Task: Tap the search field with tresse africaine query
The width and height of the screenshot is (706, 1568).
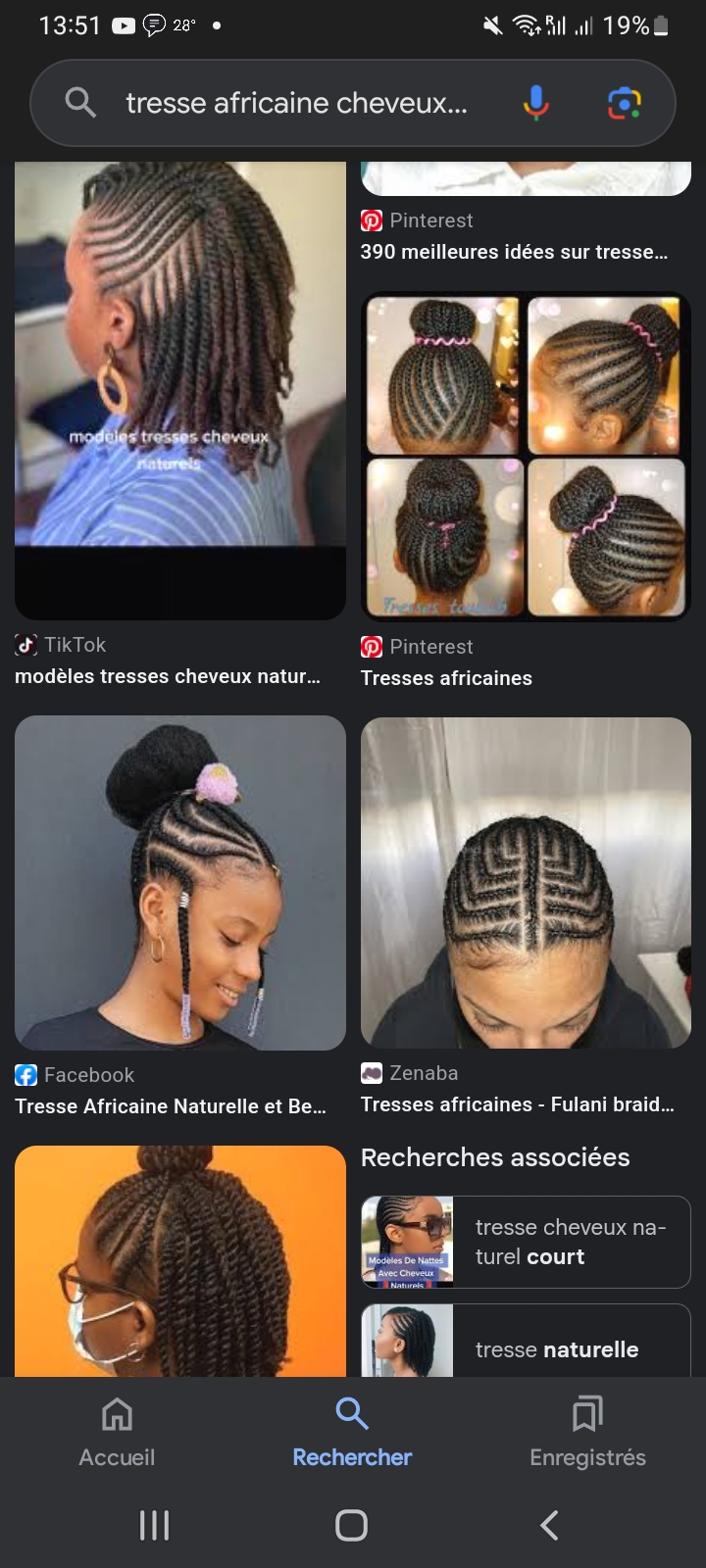Action: [294, 103]
